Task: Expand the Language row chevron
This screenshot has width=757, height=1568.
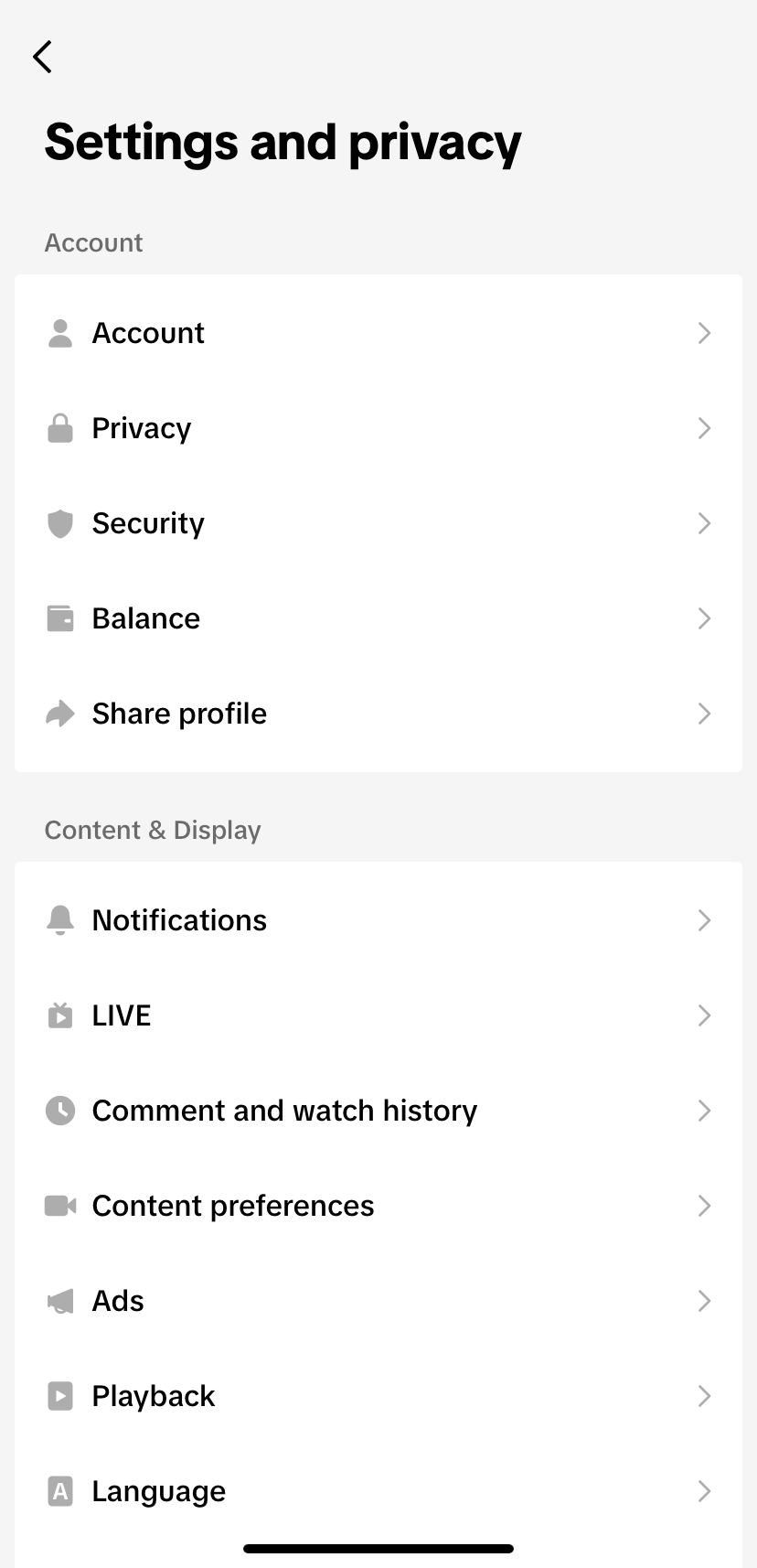Action: click(x=703, y=1490)
